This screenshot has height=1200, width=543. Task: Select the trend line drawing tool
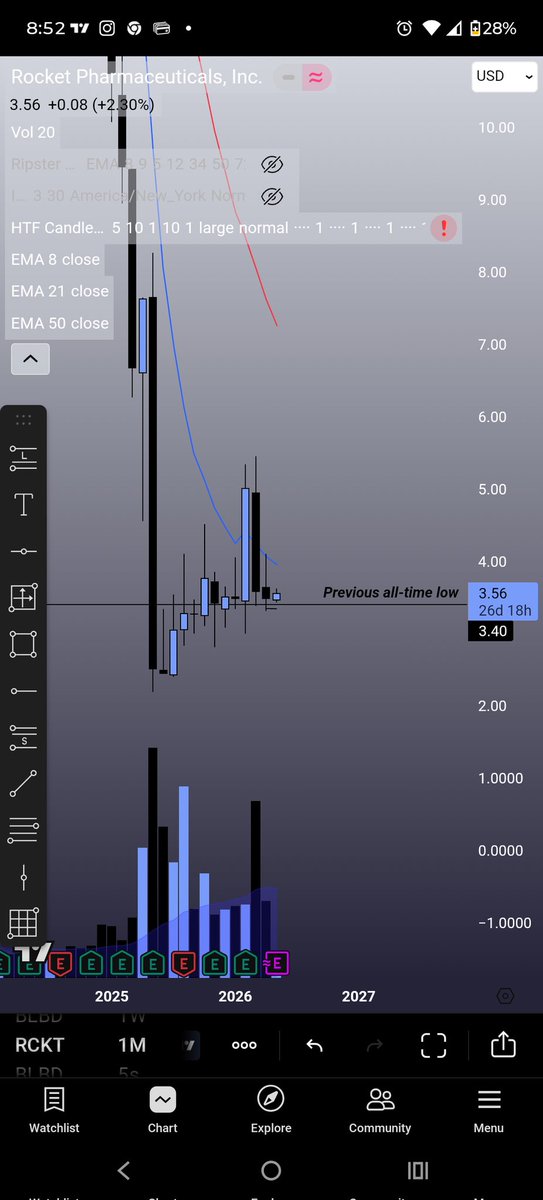(x=23, y=783)
